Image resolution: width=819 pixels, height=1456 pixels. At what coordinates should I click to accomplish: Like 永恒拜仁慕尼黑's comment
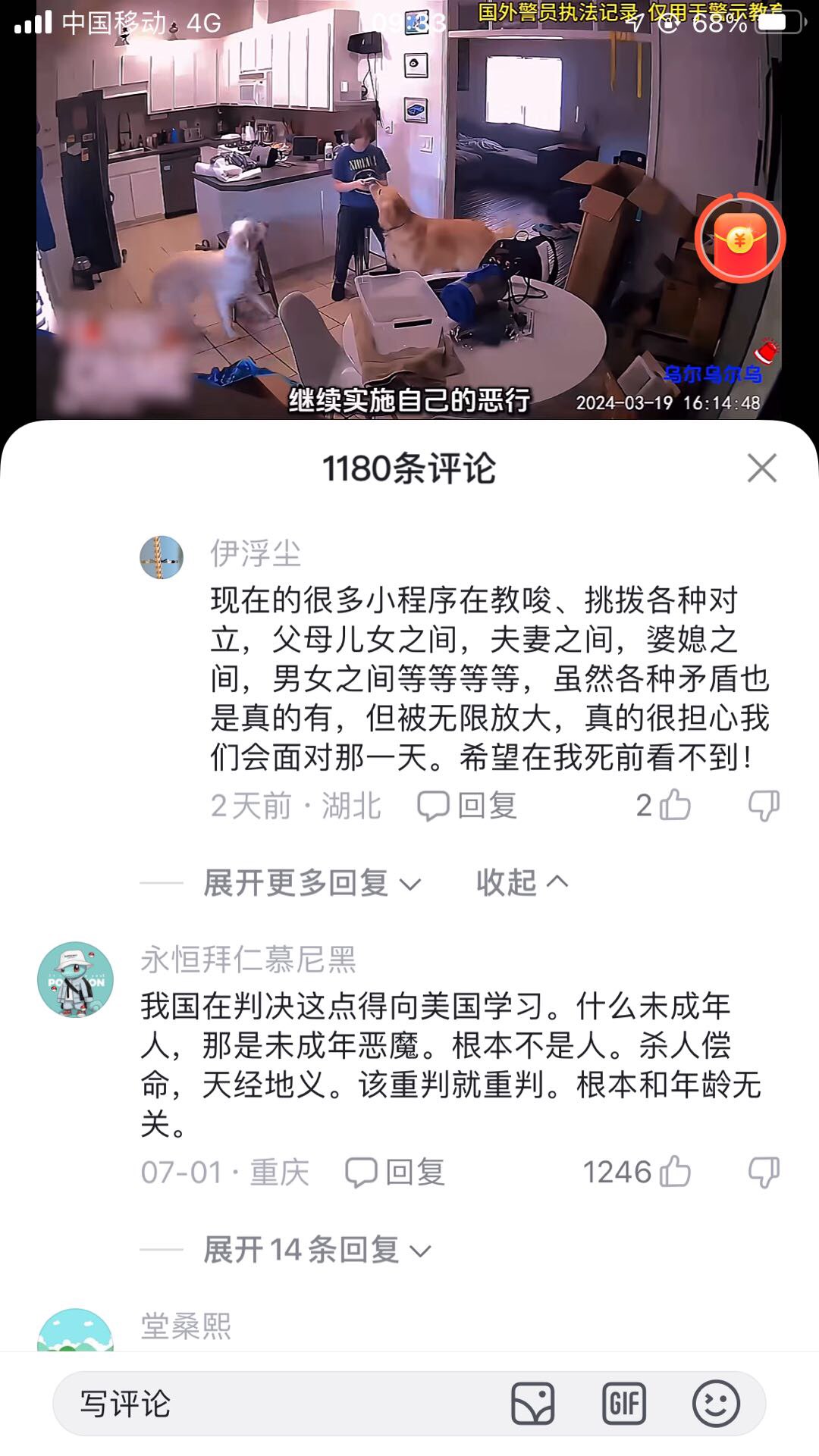click(x=674, y=1172)
